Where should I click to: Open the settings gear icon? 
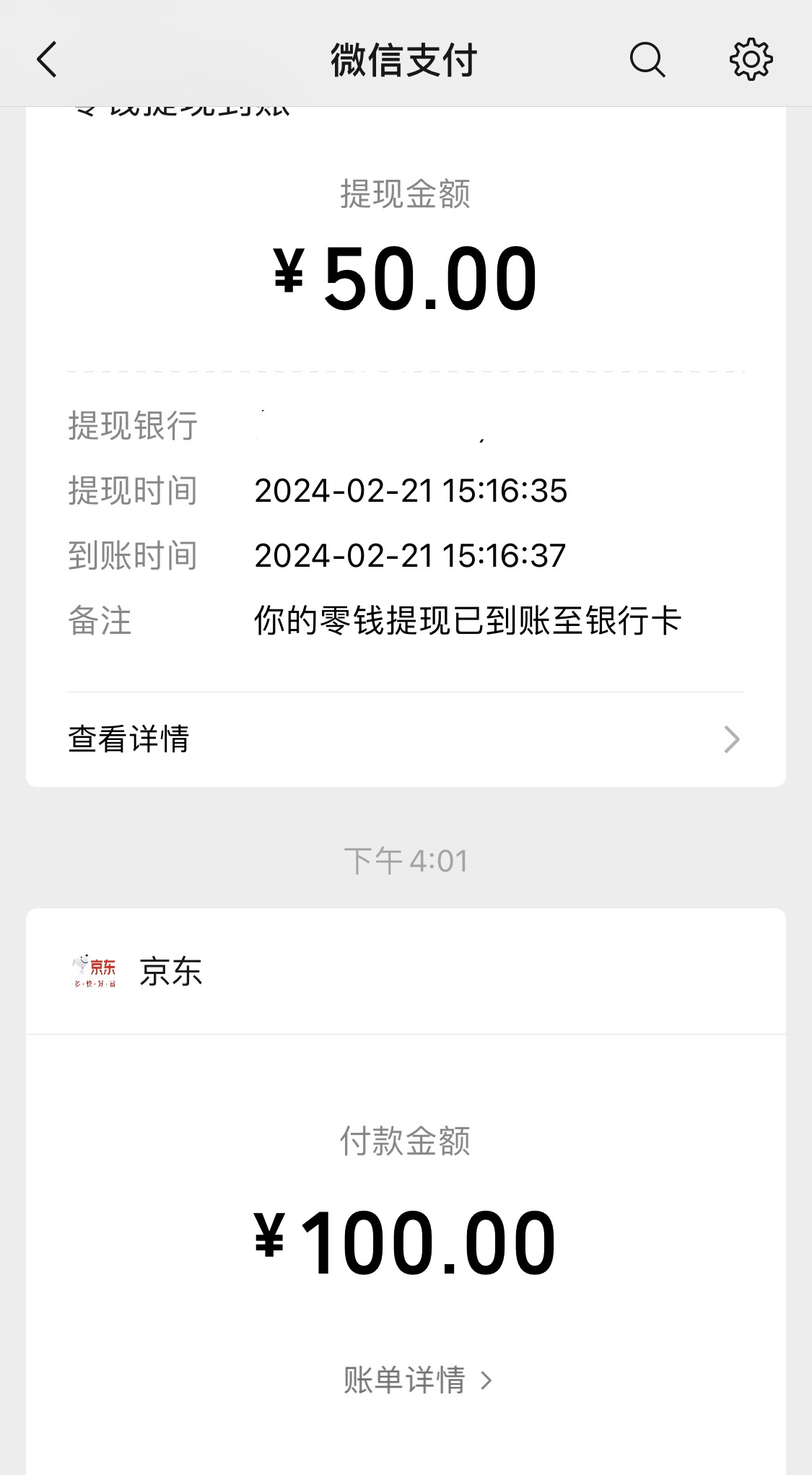point(751,59)
